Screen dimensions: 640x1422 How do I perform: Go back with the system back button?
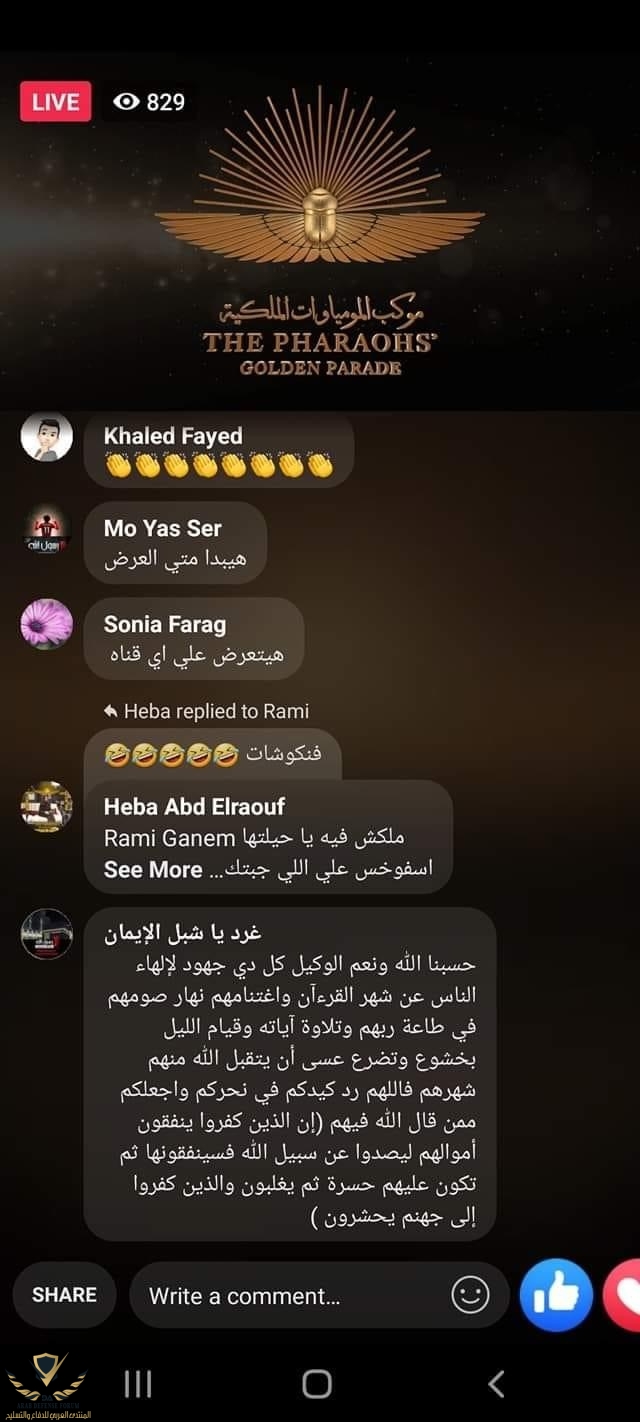(495, 1384)
